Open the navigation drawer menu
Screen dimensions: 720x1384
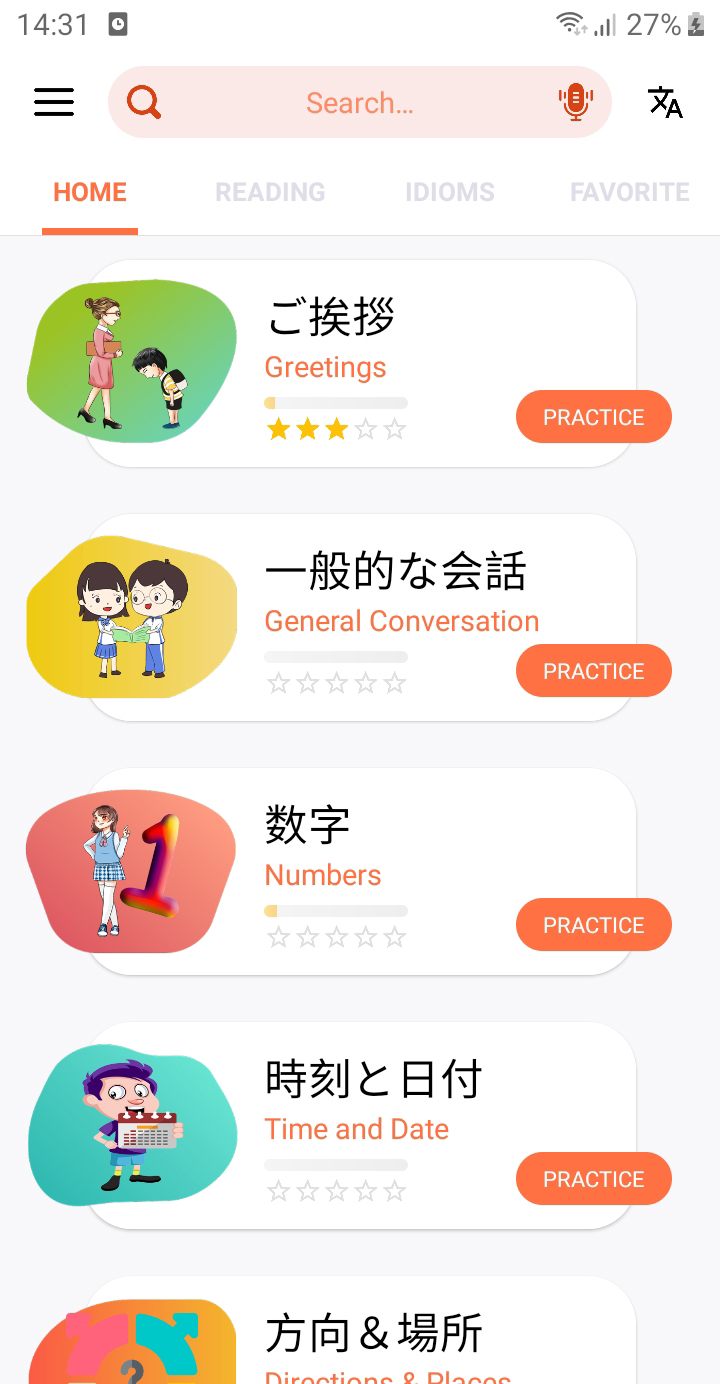pos(54,102)
